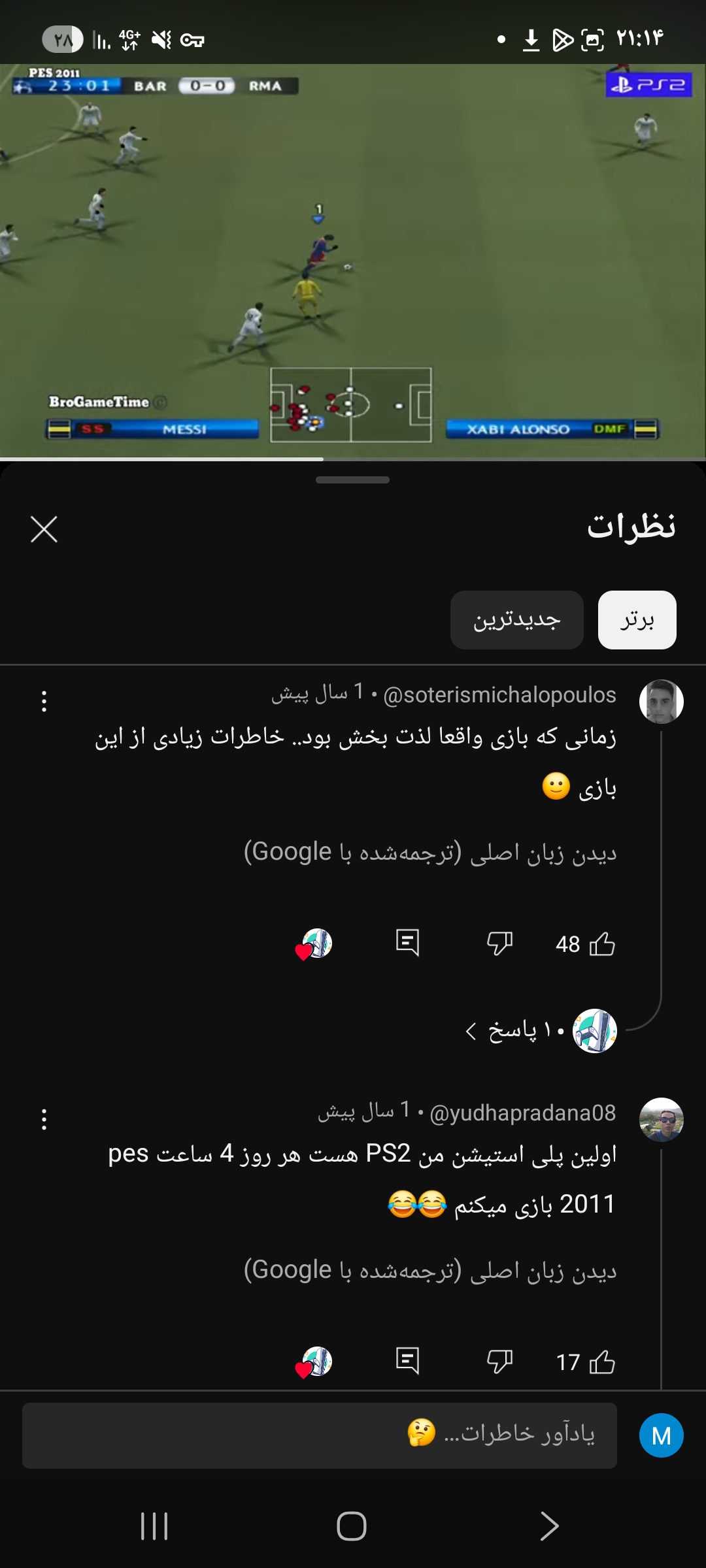Close the comments panel

pyautogui.click(x=44, y=529)
